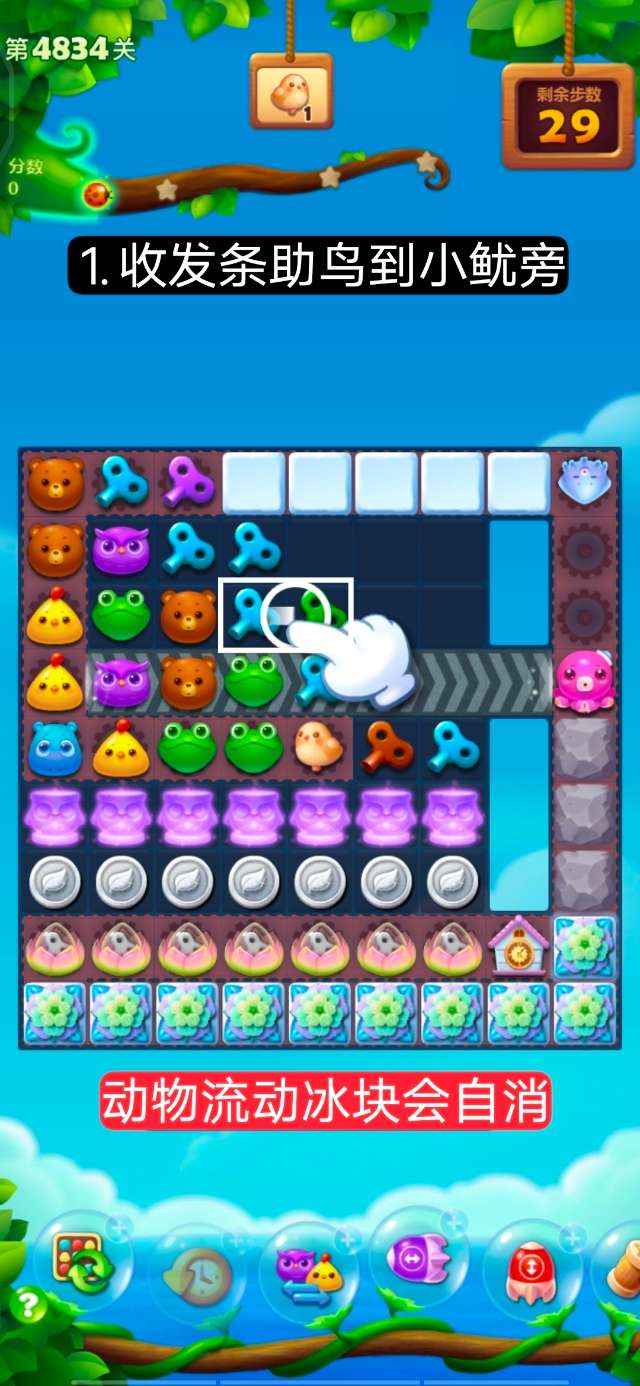Tap the little bird tile on the board
Screen dimensions: 640x1386
pyautogui.click(x=319, y=747)
